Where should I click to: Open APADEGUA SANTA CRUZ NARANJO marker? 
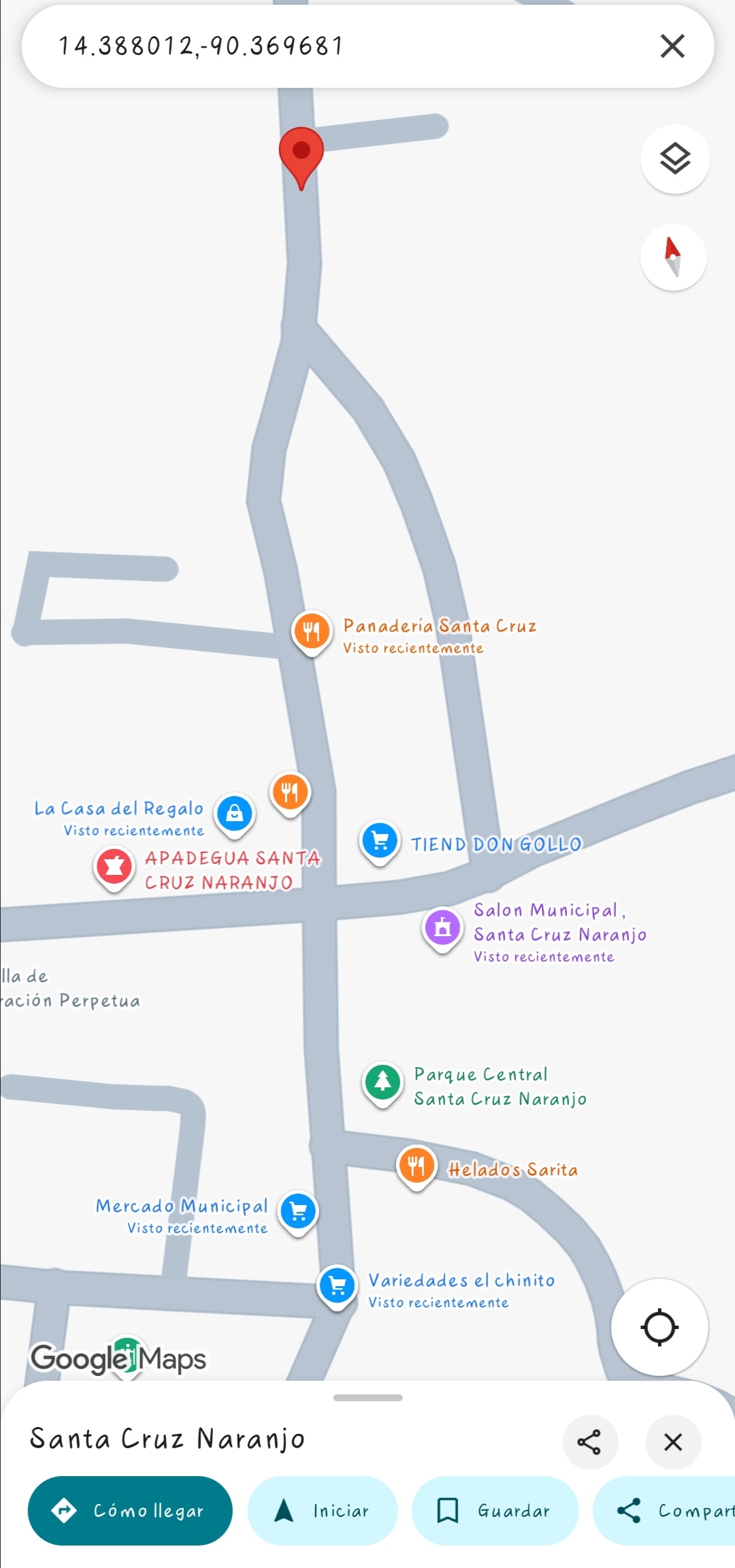coord(114,867)
